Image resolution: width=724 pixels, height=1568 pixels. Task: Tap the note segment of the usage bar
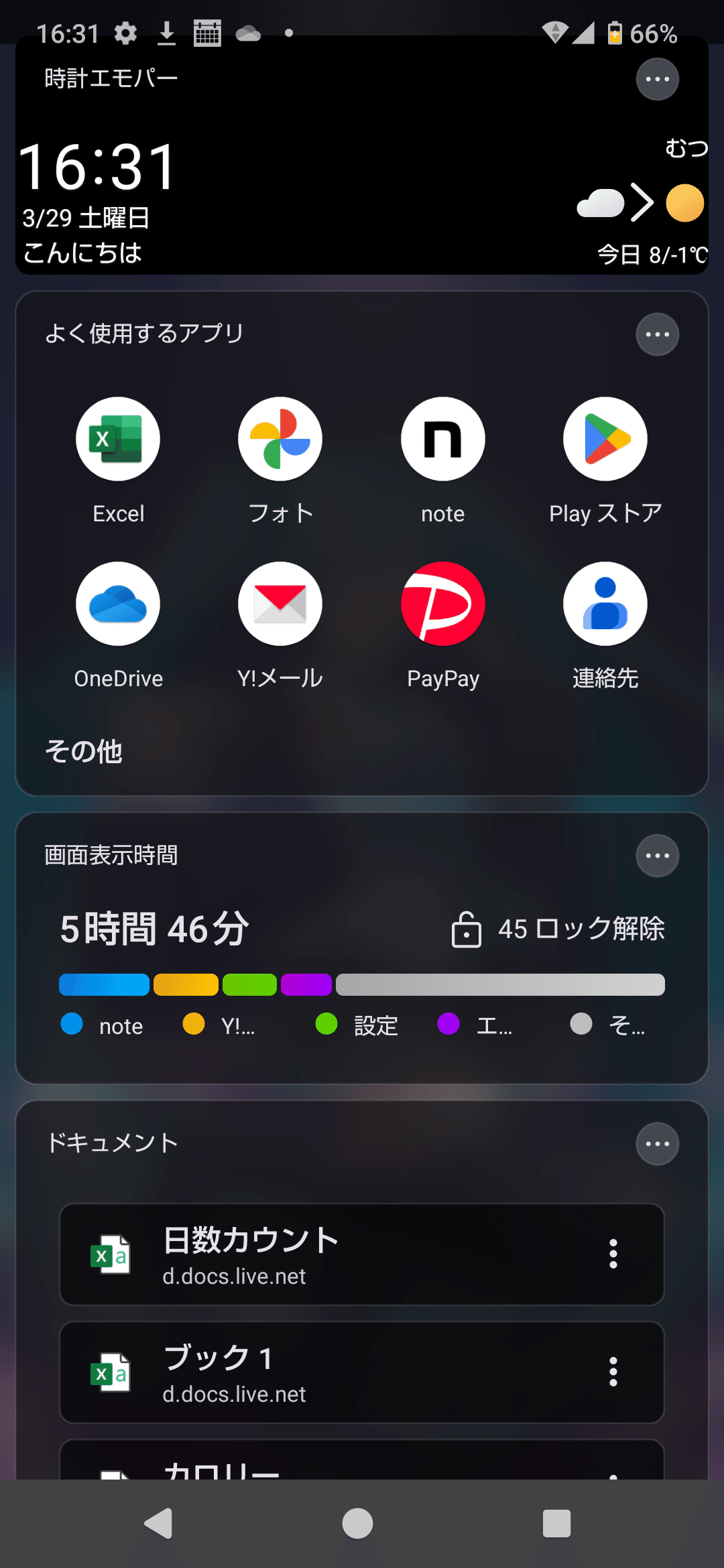(x=104, y=984)
